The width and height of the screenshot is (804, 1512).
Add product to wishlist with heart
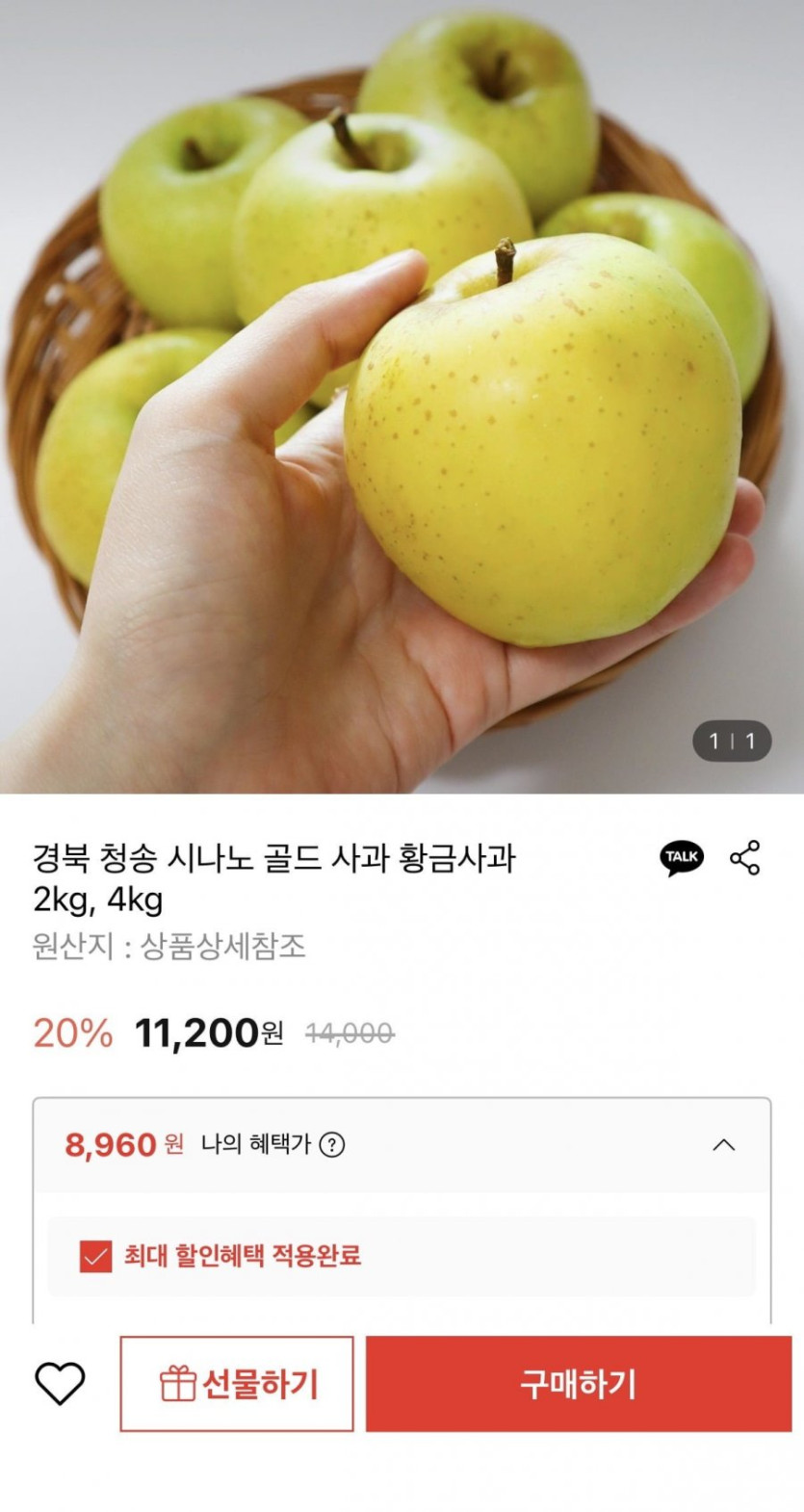pyautogui.click(x=60, y=1384)
